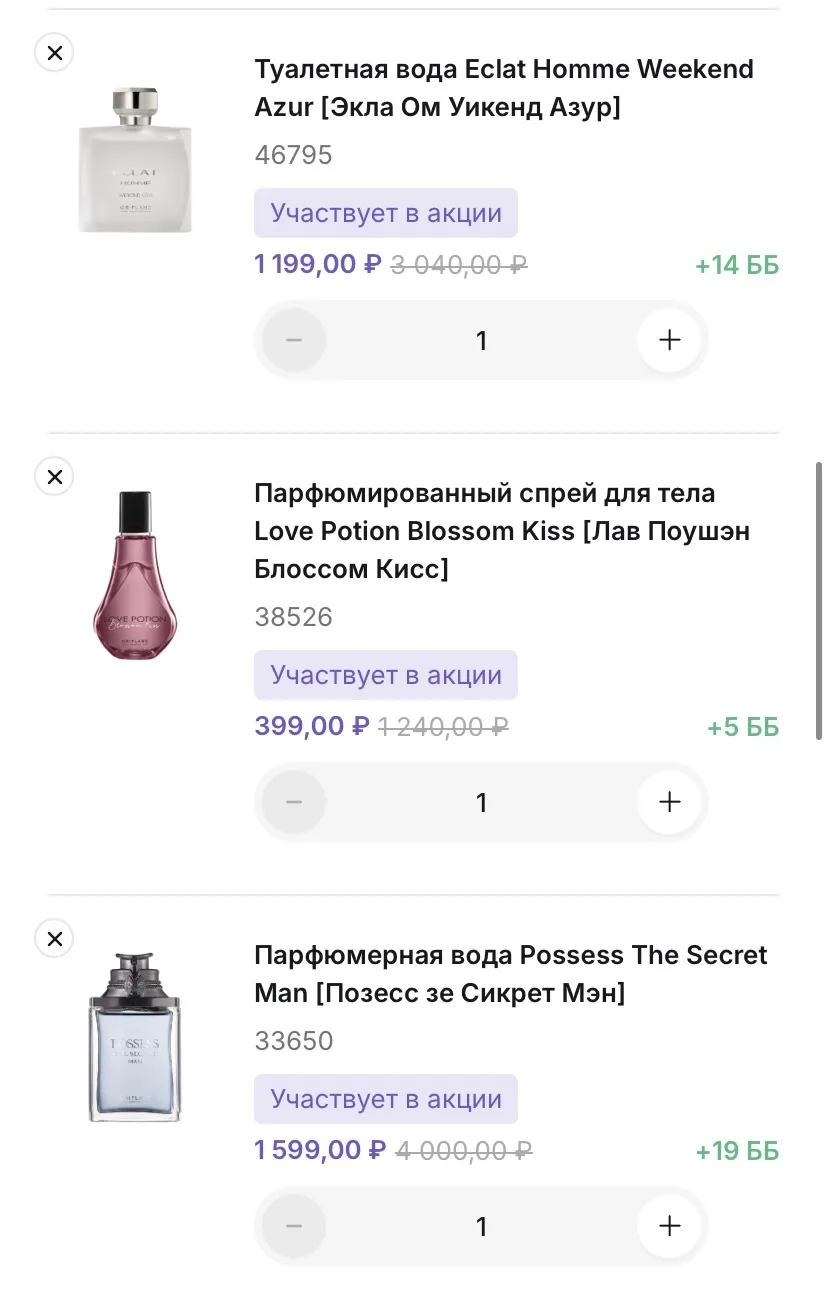Image resolution: width=828 pixels, height=1295 pixels.
Task: Tap the promo badge under article 33650
Action: coord(385,1099)
